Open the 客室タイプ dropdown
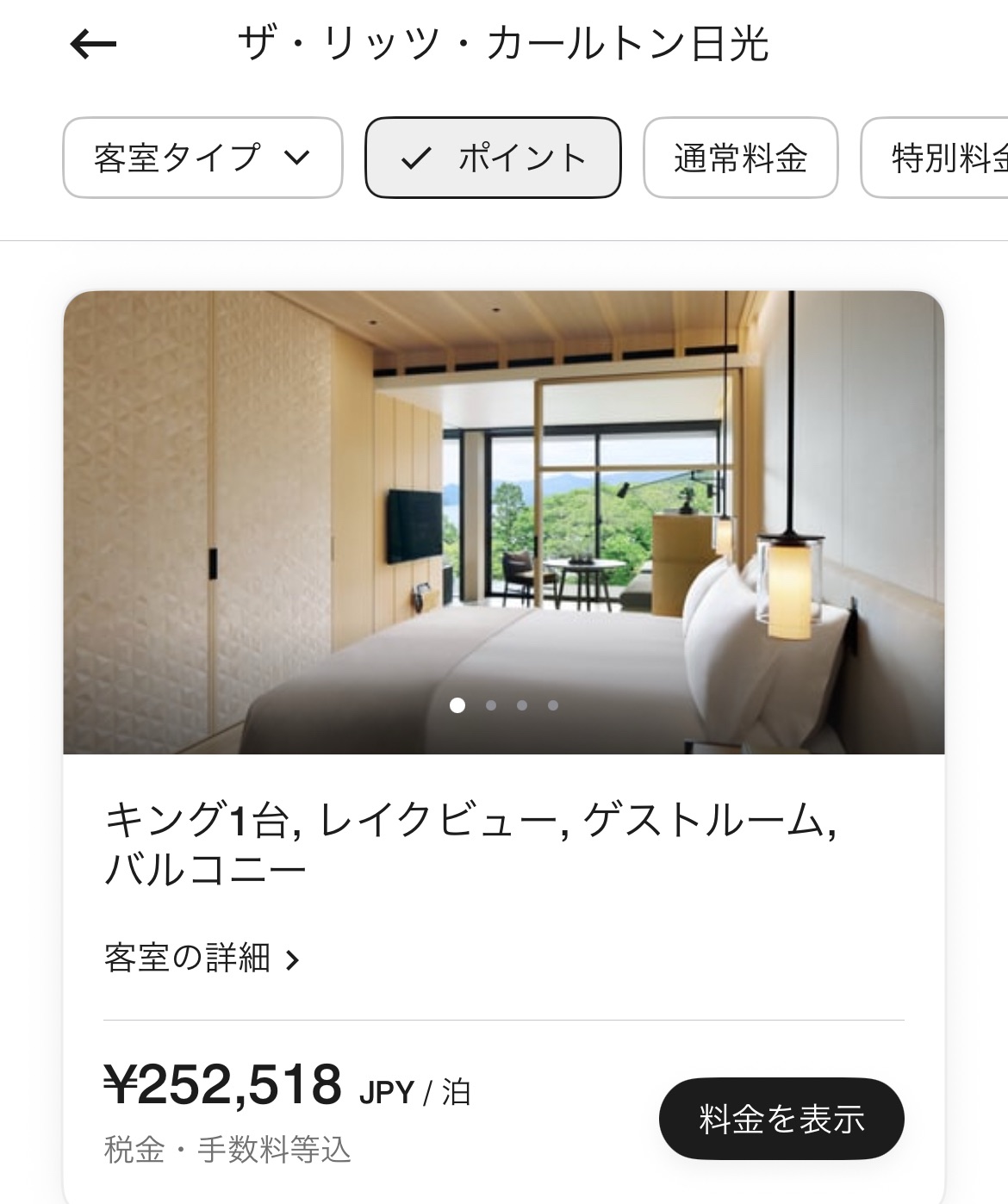This screenshot has height=1204, width=1008. [x=202, y=158]
